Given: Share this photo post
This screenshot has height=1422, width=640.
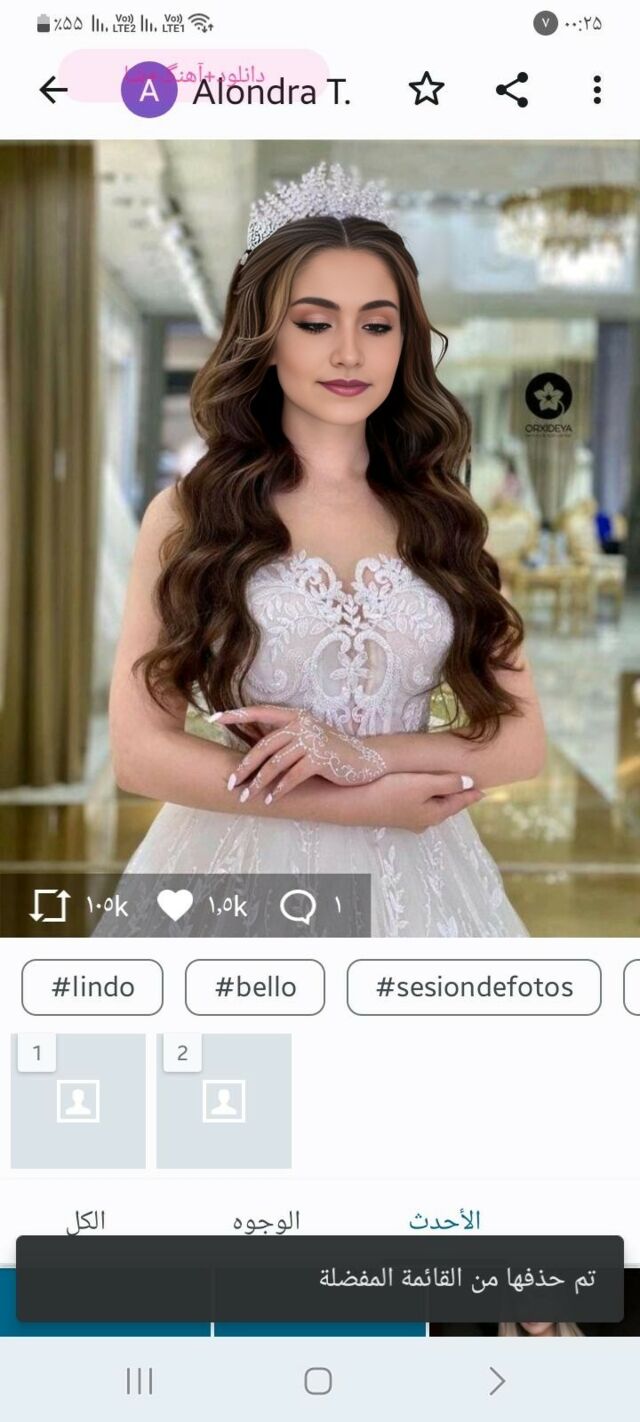Looking at the screenshot, I should pyautogui.click(x=512, y=91).
